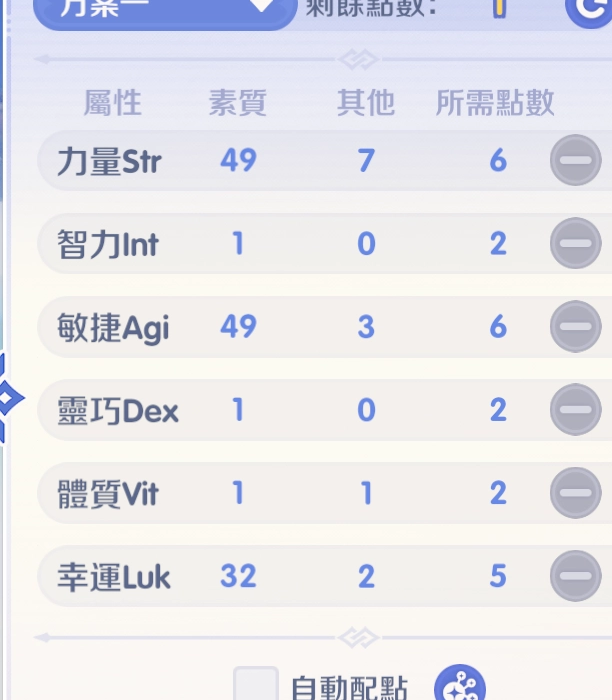The width and height of the screenshot is (612, 700).
Task: Subtract a point from 體質Vit
Action: coord(576,493)
